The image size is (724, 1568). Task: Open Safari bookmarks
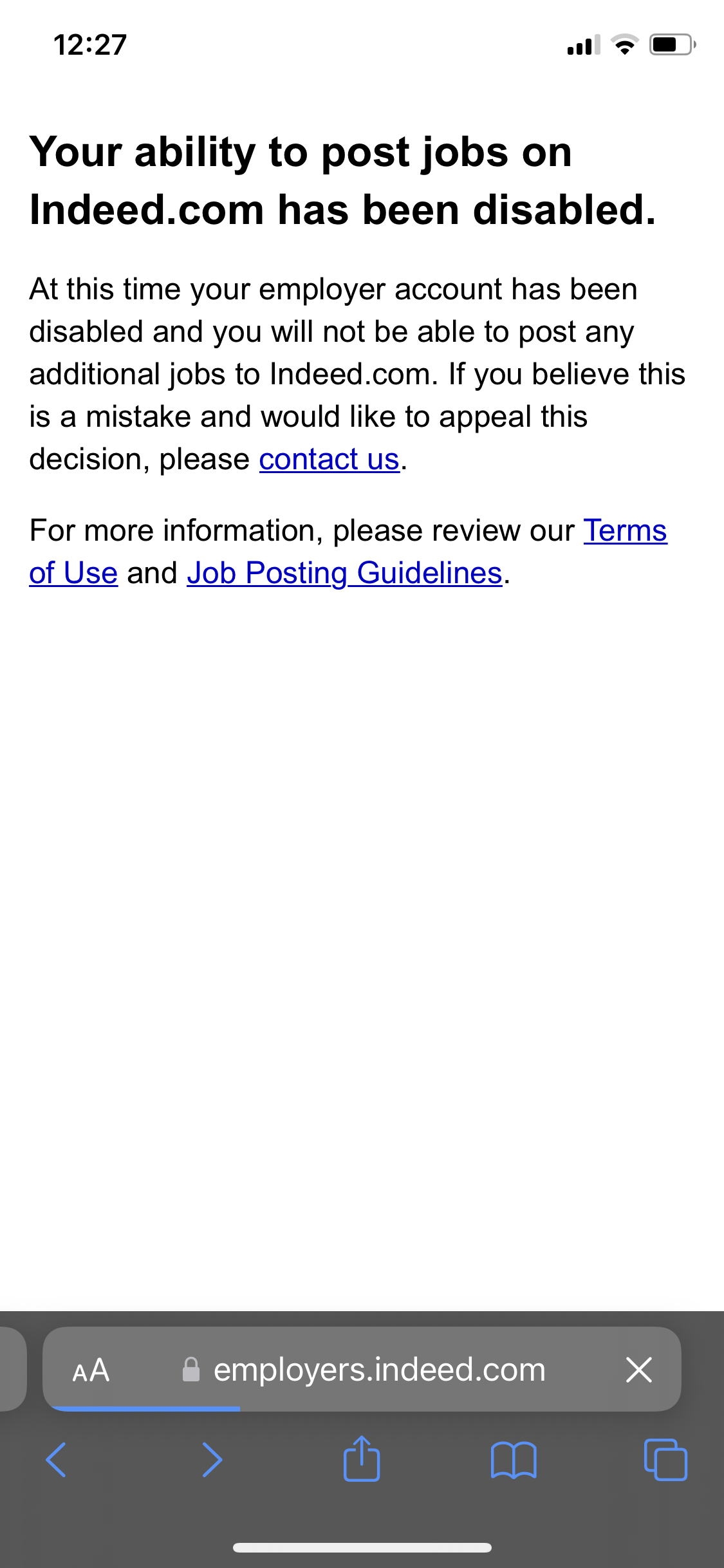[x=513, y=1460]
